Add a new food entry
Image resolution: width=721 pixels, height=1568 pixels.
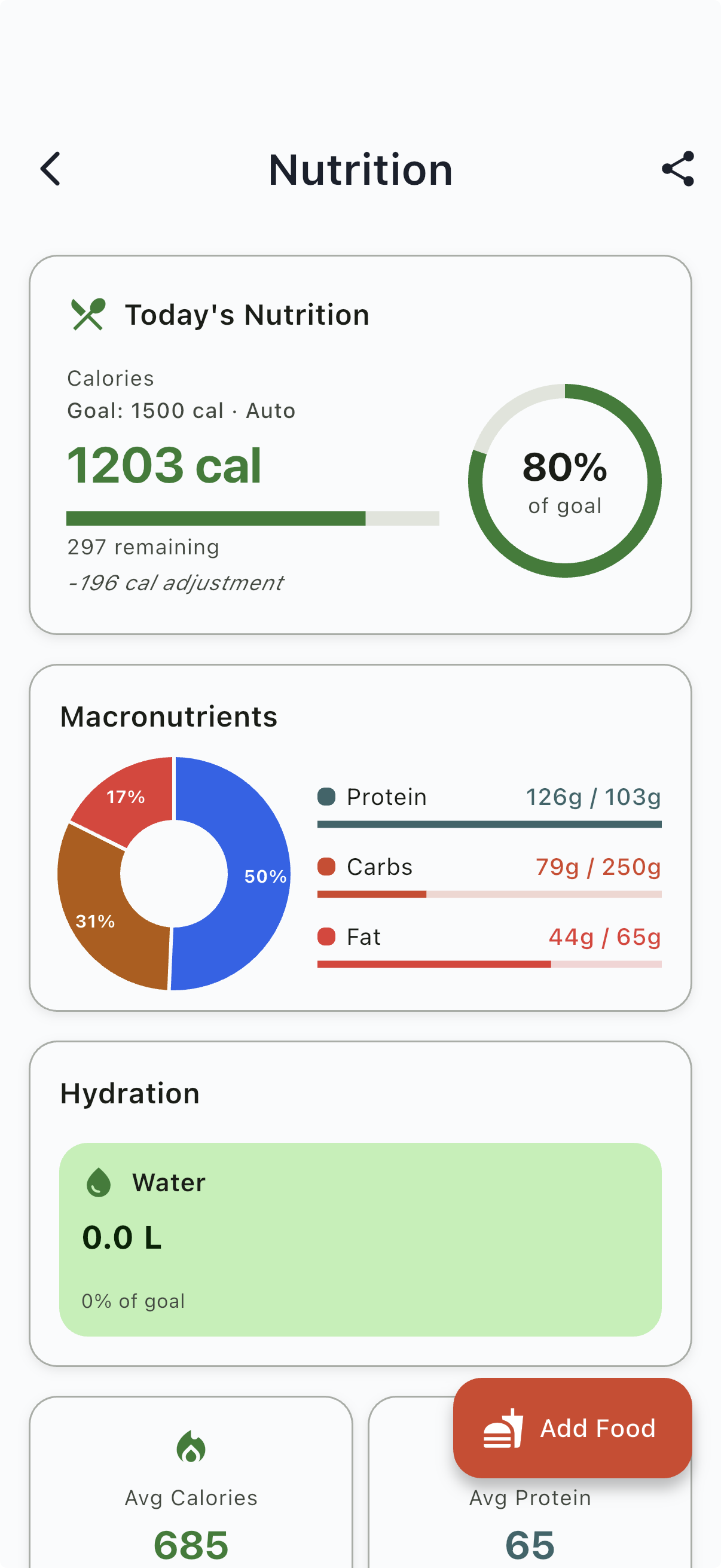click(572, 1427)
